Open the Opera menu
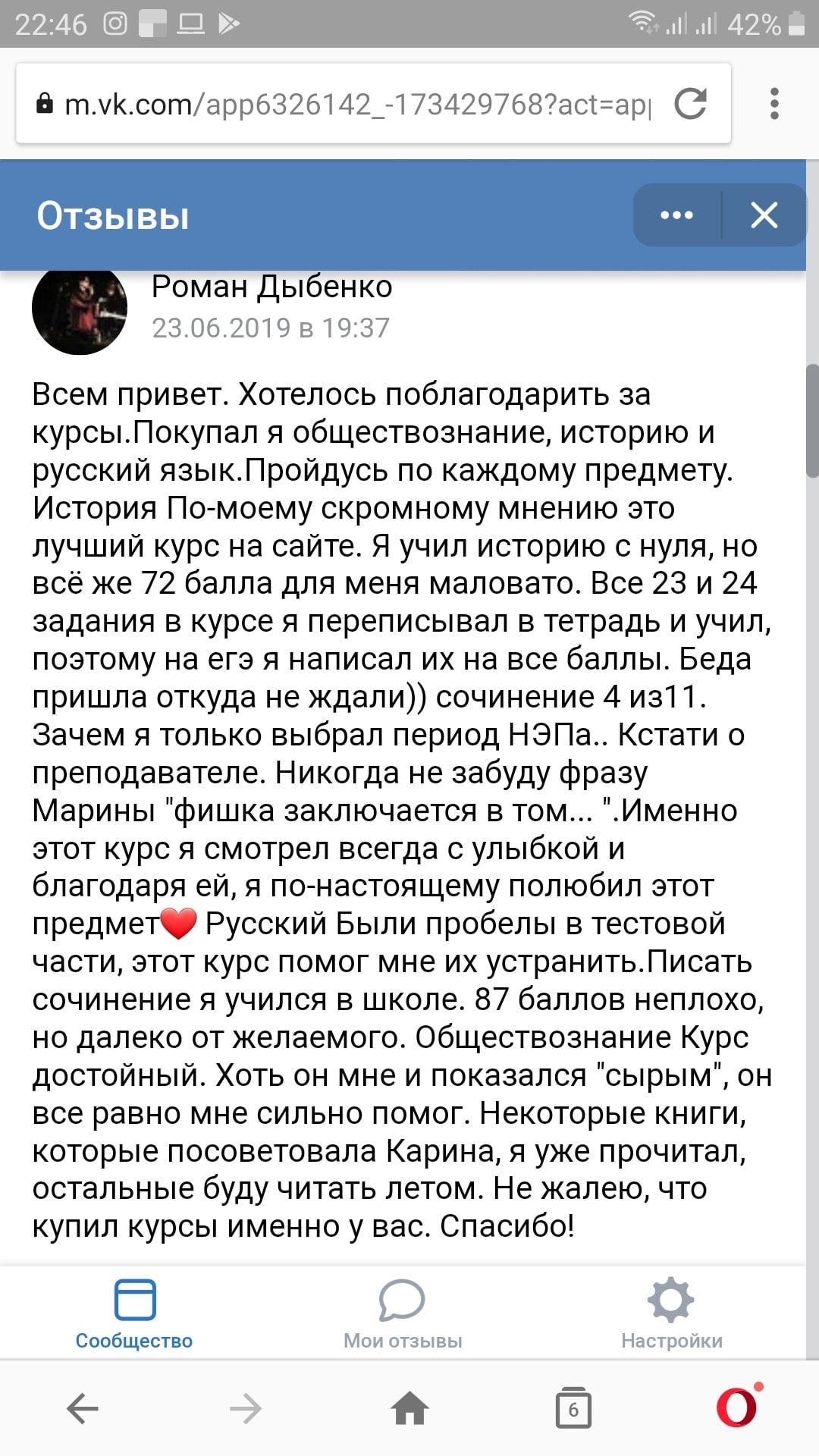This screenshot has height=1456, width=819. coord(738,1407)
